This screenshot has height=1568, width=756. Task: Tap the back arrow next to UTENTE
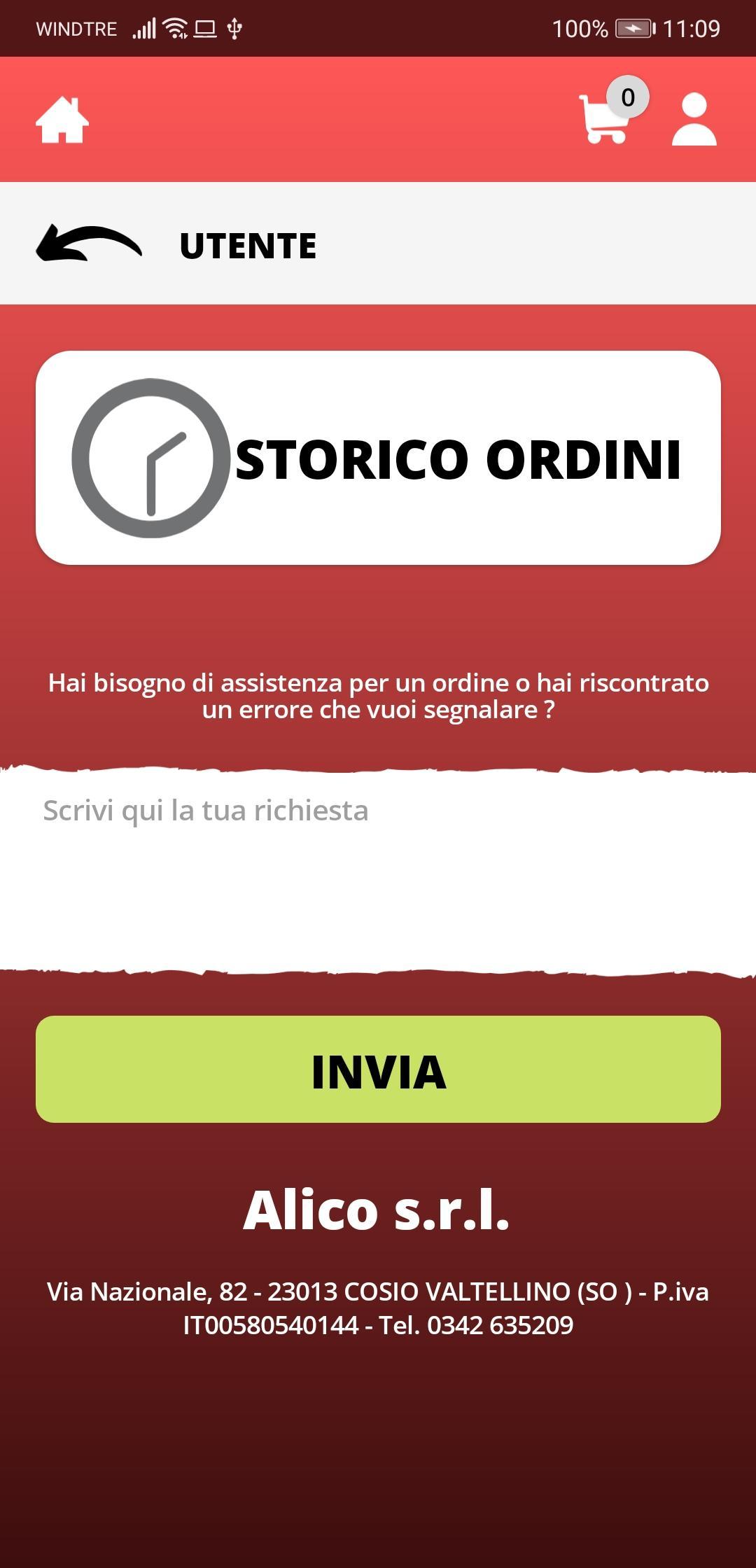coord(89,244)
